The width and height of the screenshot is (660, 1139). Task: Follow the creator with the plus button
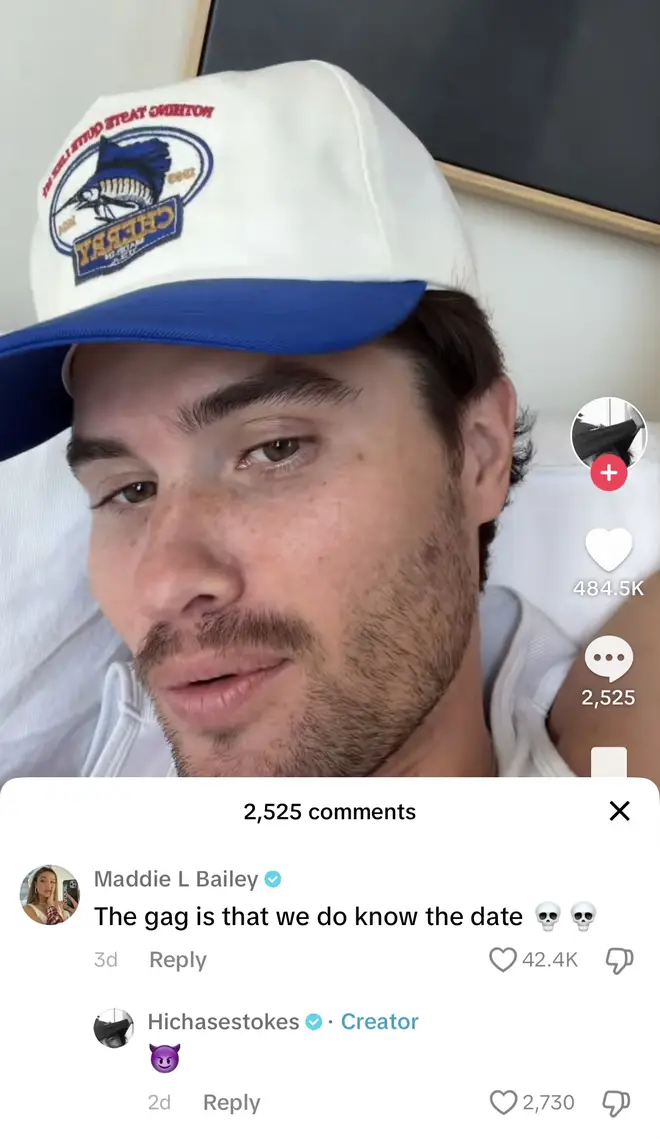[608, 473]
